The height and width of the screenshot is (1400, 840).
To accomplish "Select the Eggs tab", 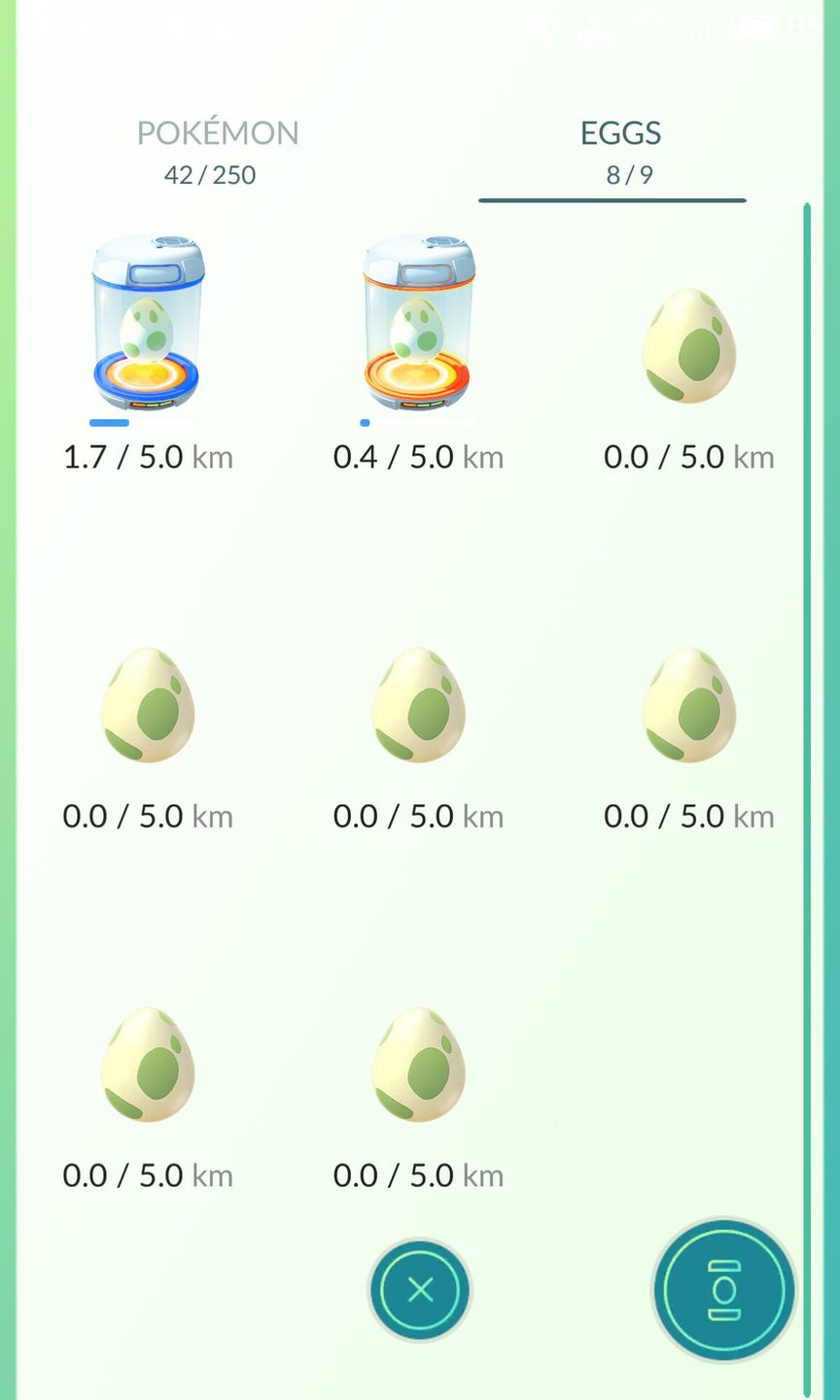I will click(x=620, y=151).
